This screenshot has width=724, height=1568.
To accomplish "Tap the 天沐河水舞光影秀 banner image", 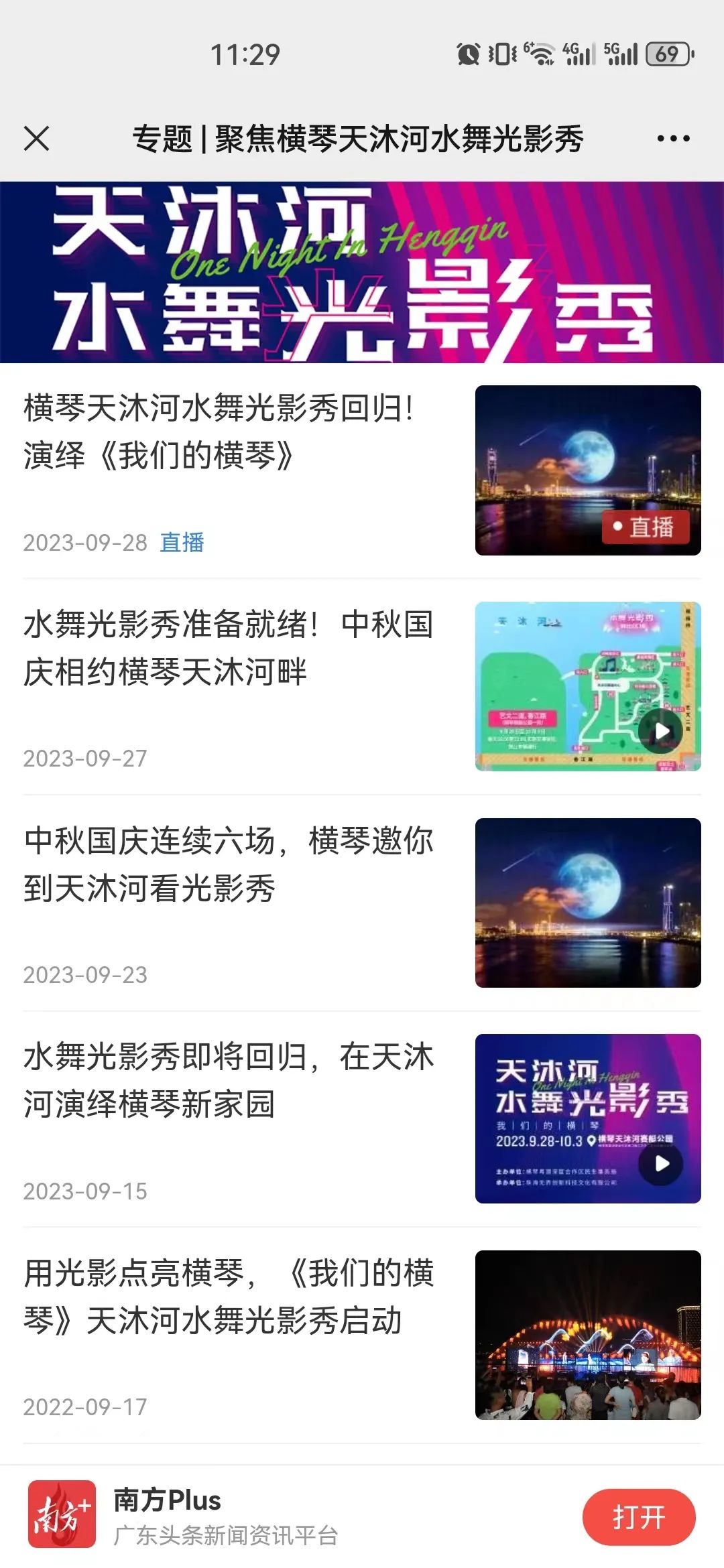I will click(362, 268).
